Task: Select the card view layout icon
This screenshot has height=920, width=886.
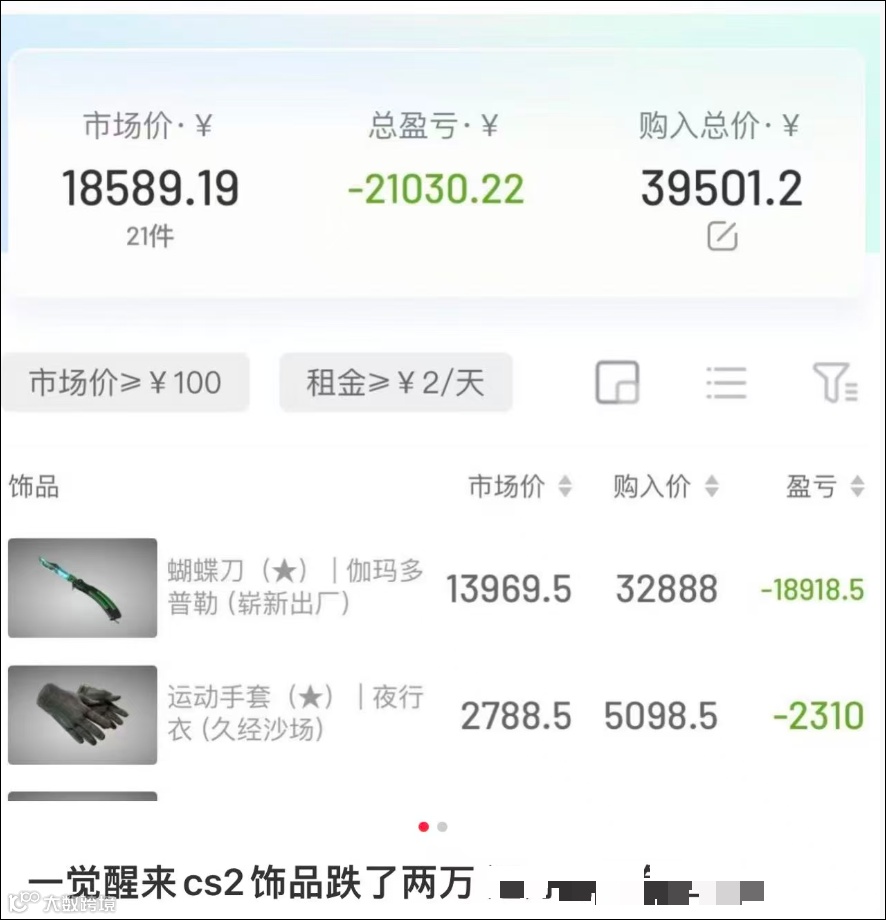Action: [618, 382]
